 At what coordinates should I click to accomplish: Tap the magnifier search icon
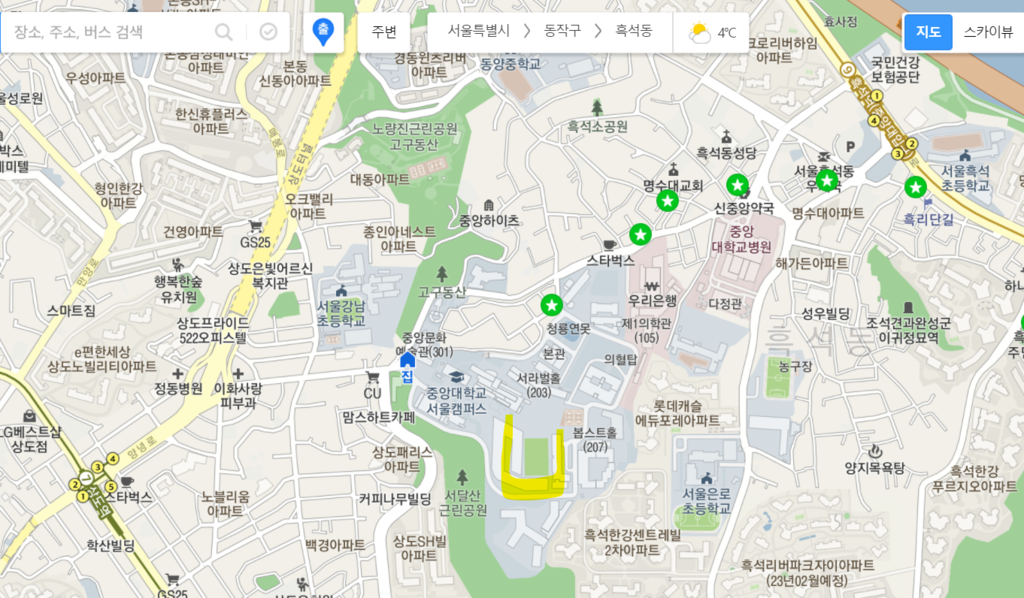pos(224,32)
